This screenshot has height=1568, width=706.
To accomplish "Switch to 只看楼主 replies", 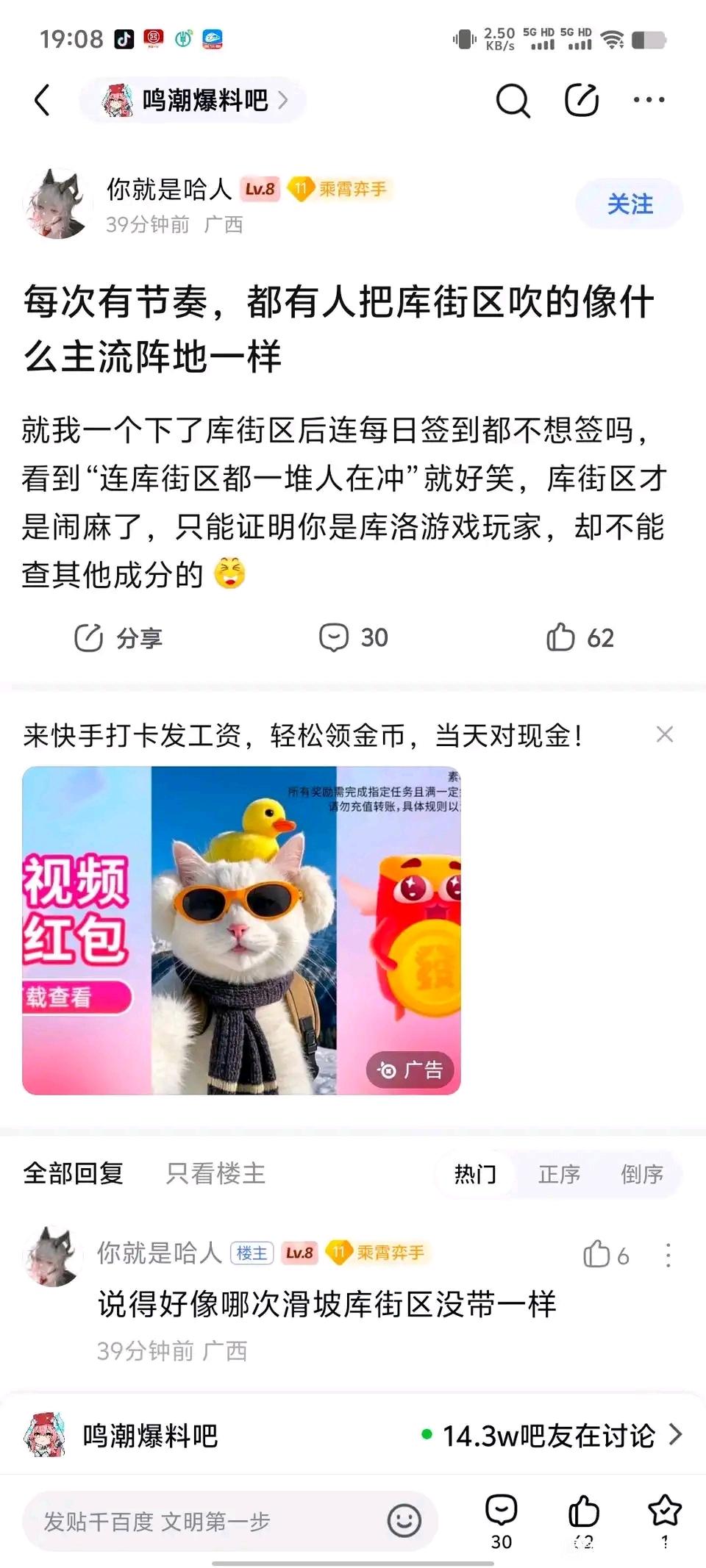I will [x=215, y=1174].
